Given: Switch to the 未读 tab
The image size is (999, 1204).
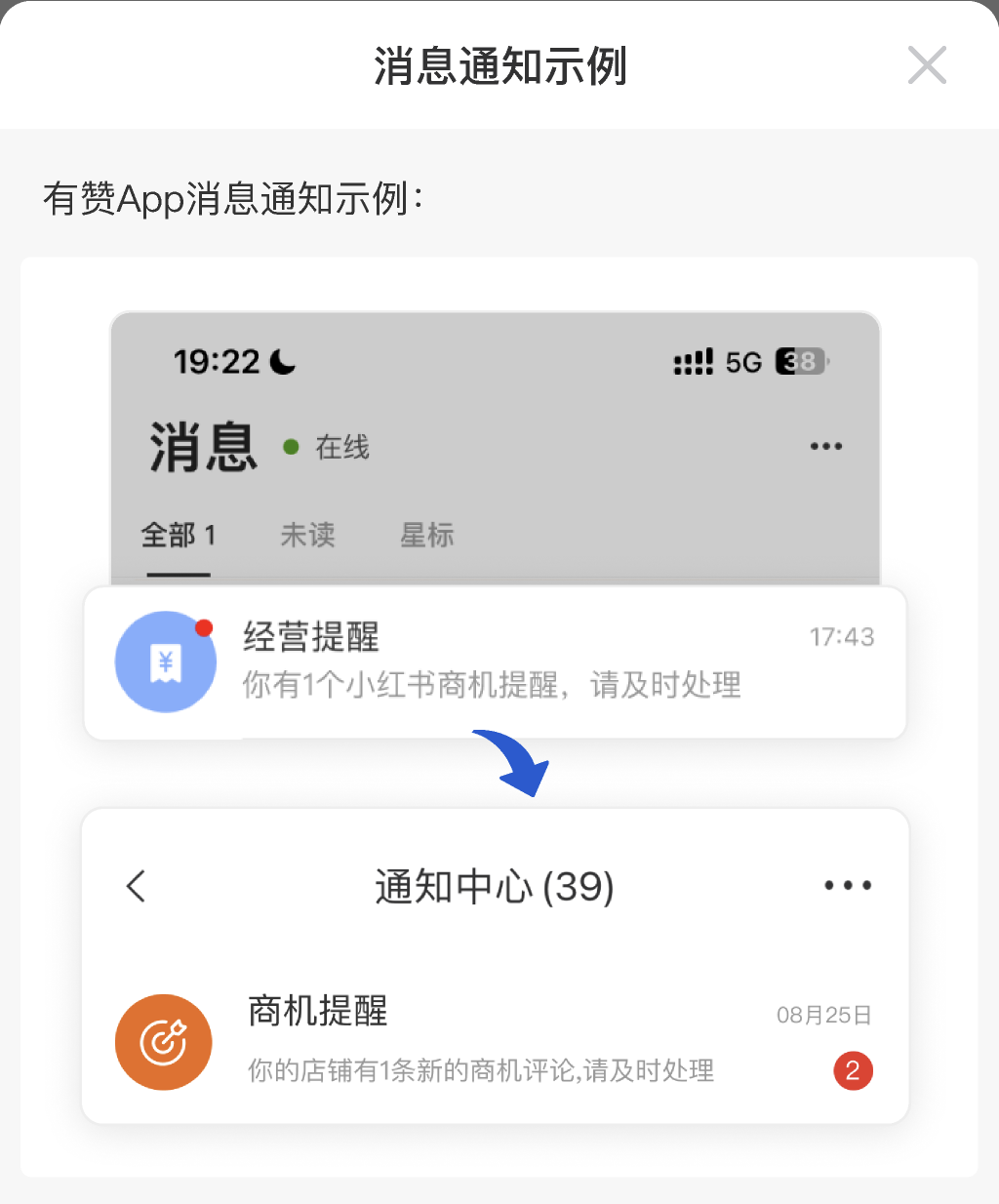Looking at the screenshot, I should [x=308, y=536].
